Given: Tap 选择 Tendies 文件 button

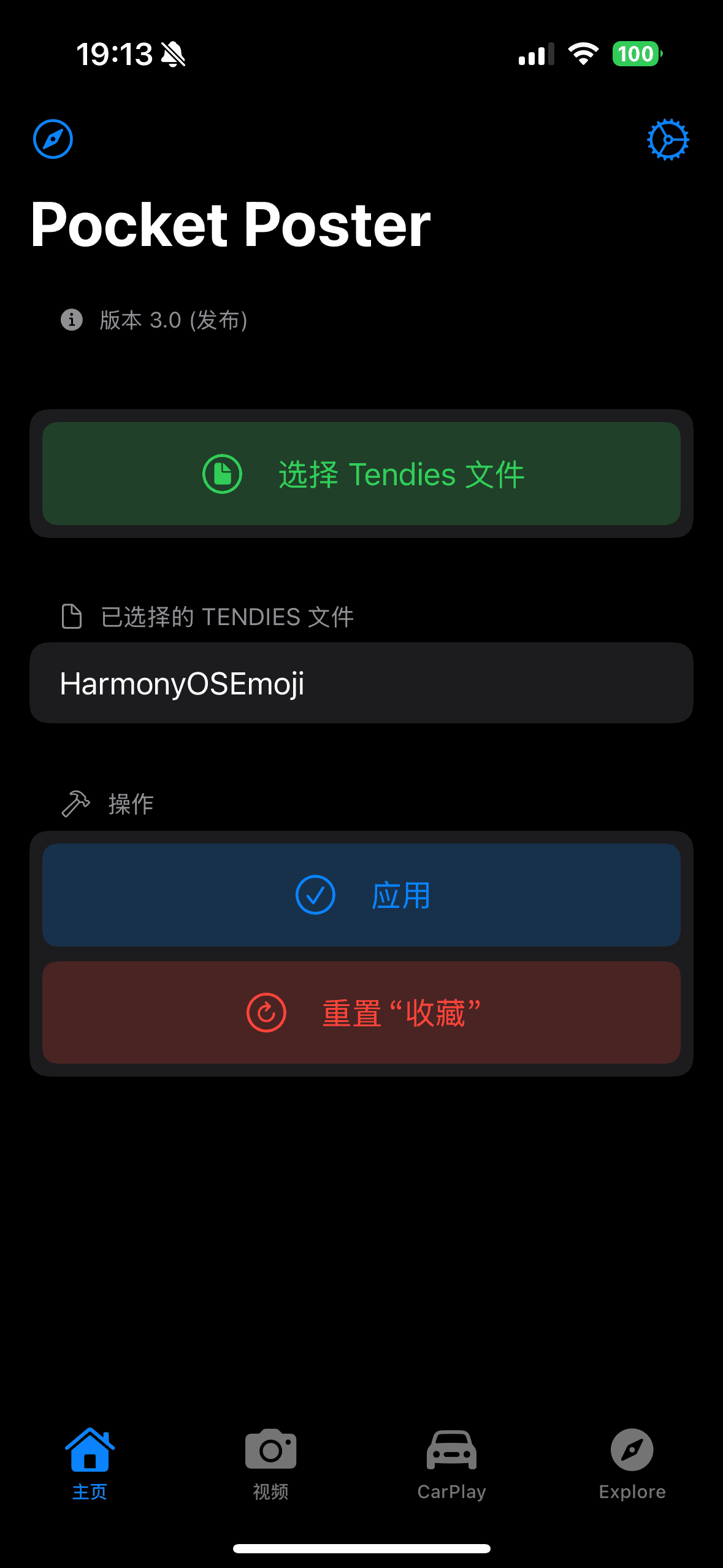Looking at the screenshot, I should point(361,474).
